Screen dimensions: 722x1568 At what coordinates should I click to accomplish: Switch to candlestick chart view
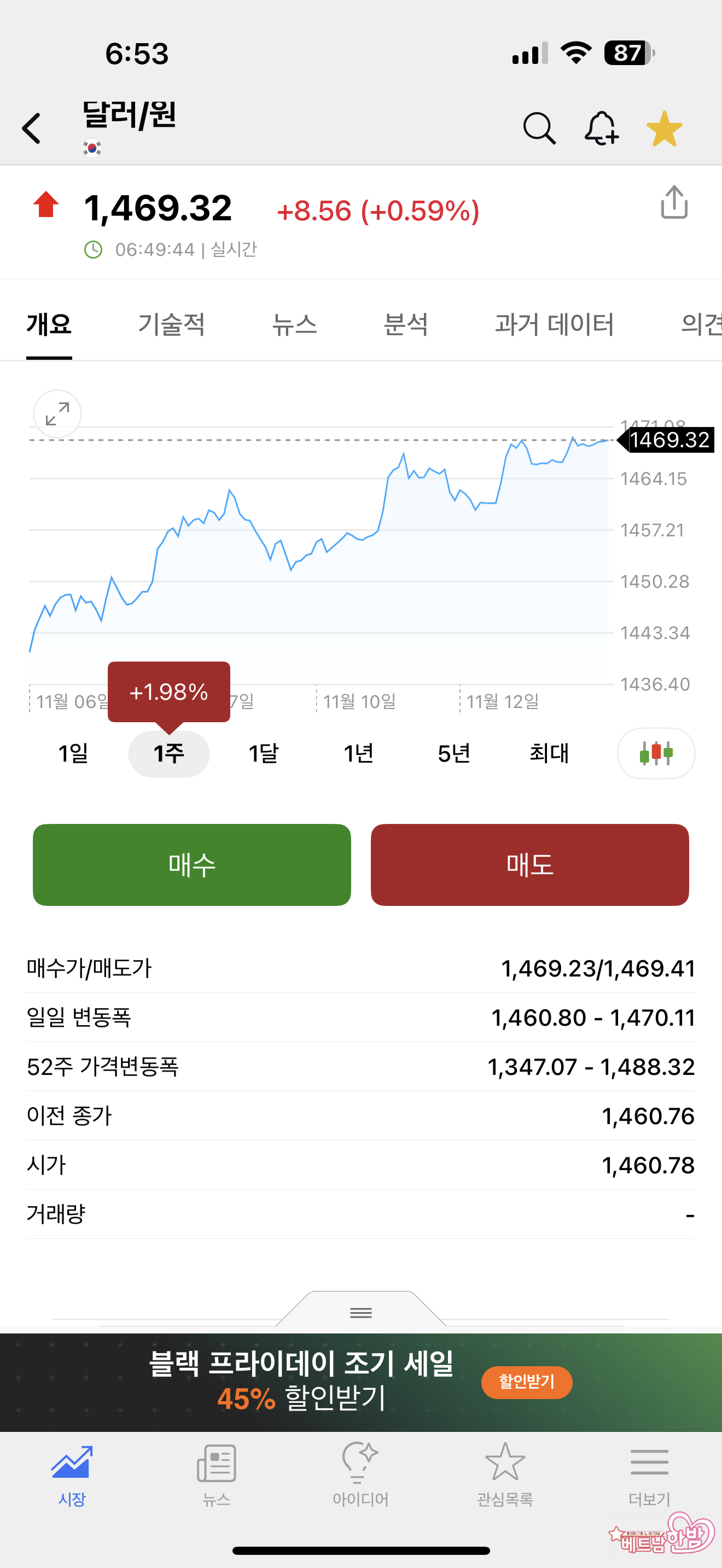pos(656,753)
